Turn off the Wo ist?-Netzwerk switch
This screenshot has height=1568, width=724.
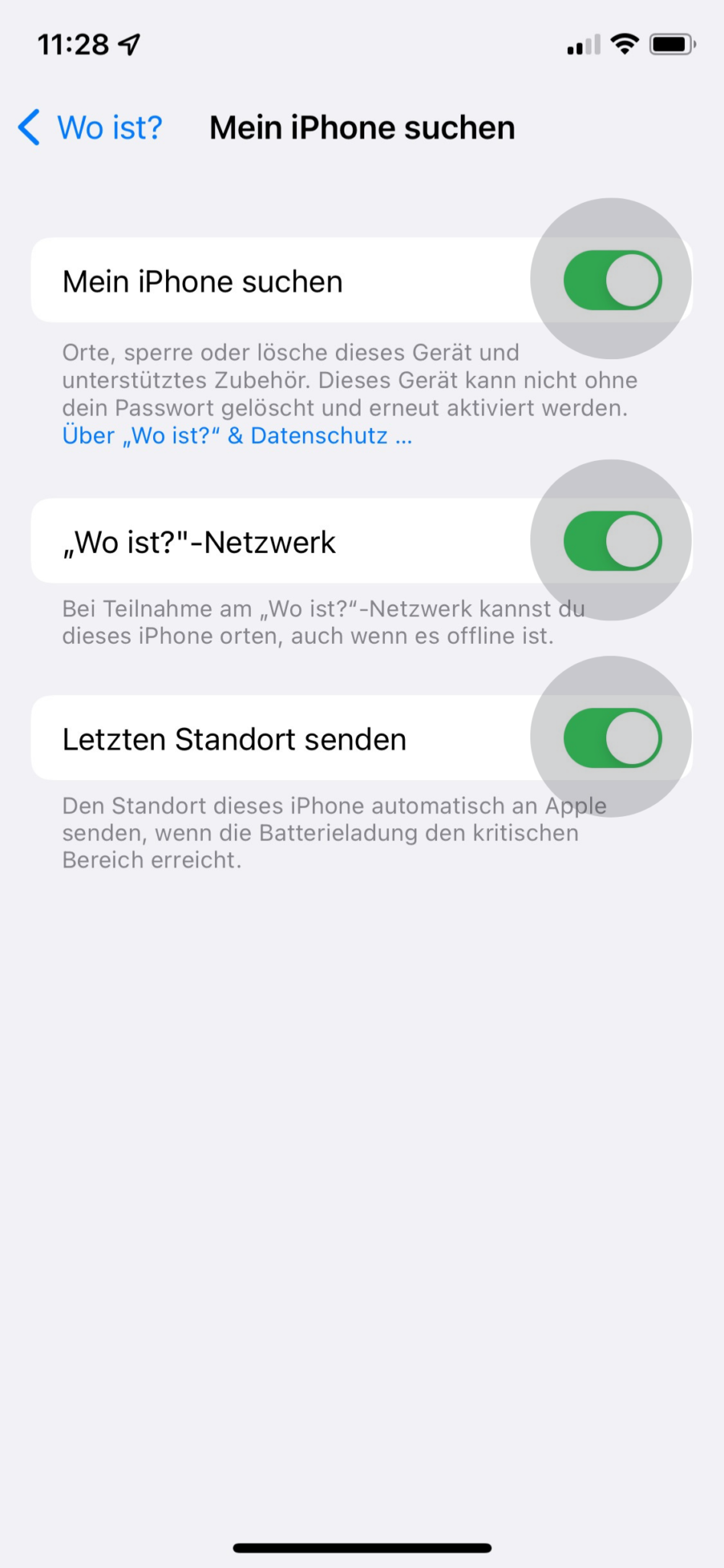pos(611,541)
